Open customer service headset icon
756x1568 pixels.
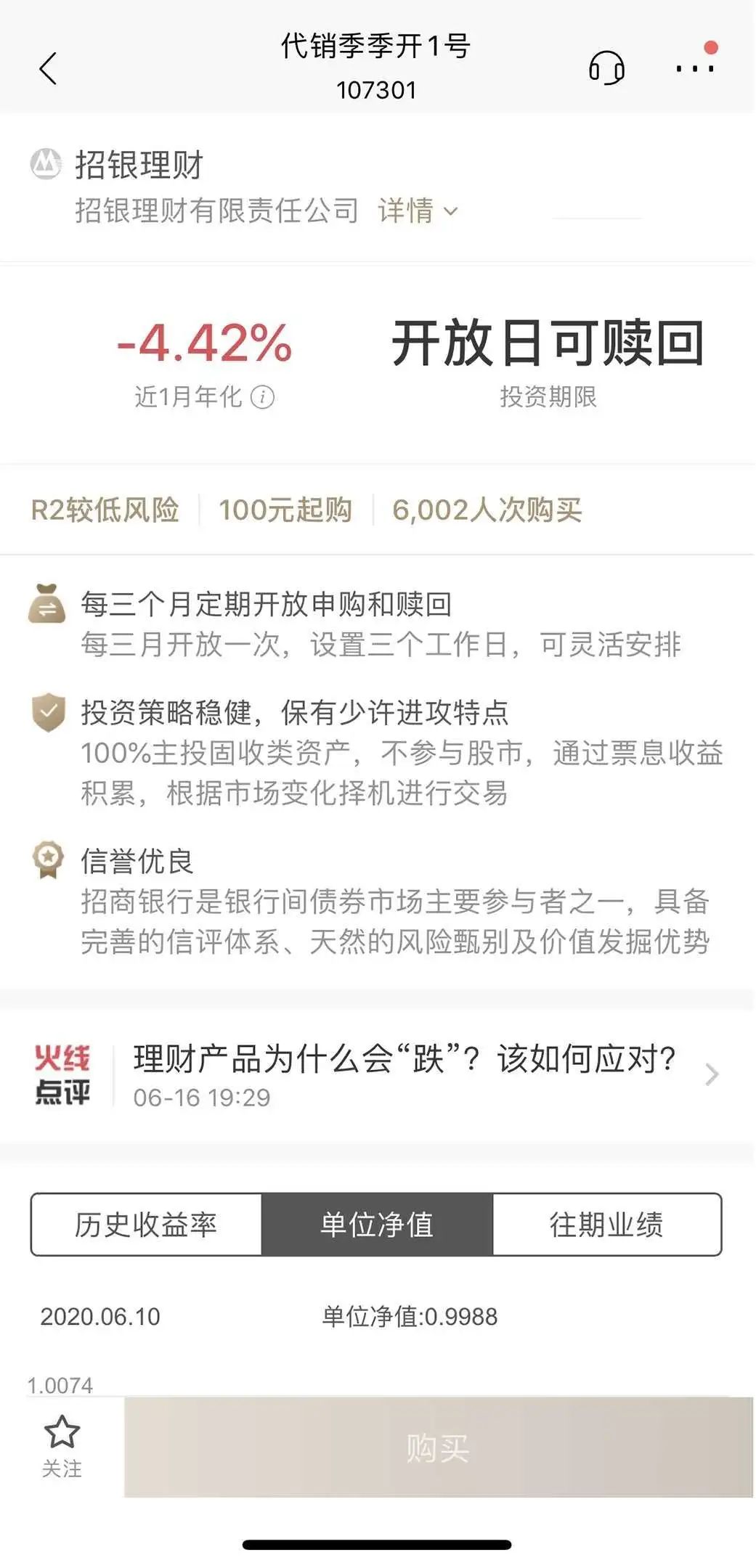pyautogui.click(x=606, y=68)
